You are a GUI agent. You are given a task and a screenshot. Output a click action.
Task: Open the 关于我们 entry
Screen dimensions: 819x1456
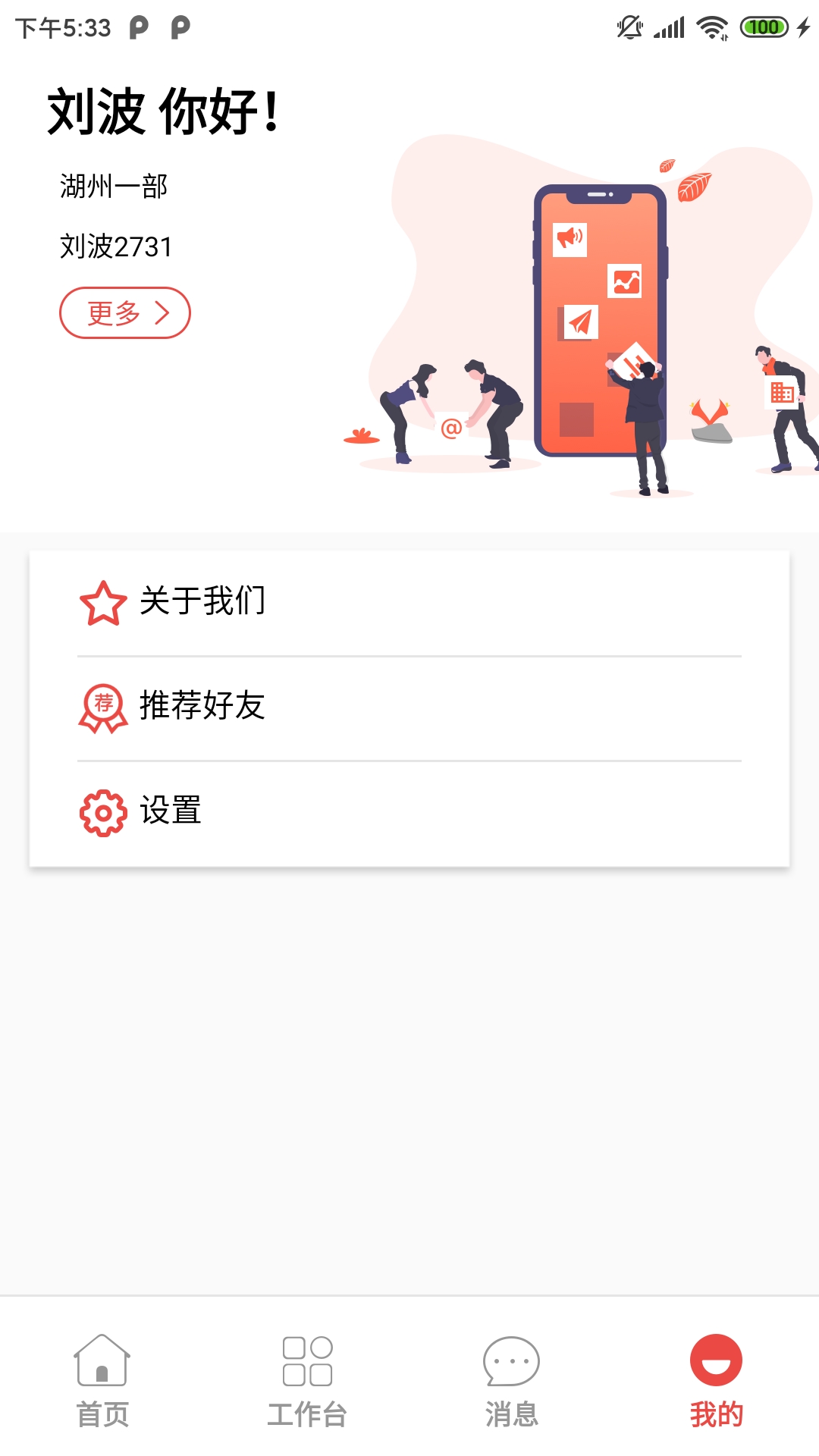click(x=202, y=601)
